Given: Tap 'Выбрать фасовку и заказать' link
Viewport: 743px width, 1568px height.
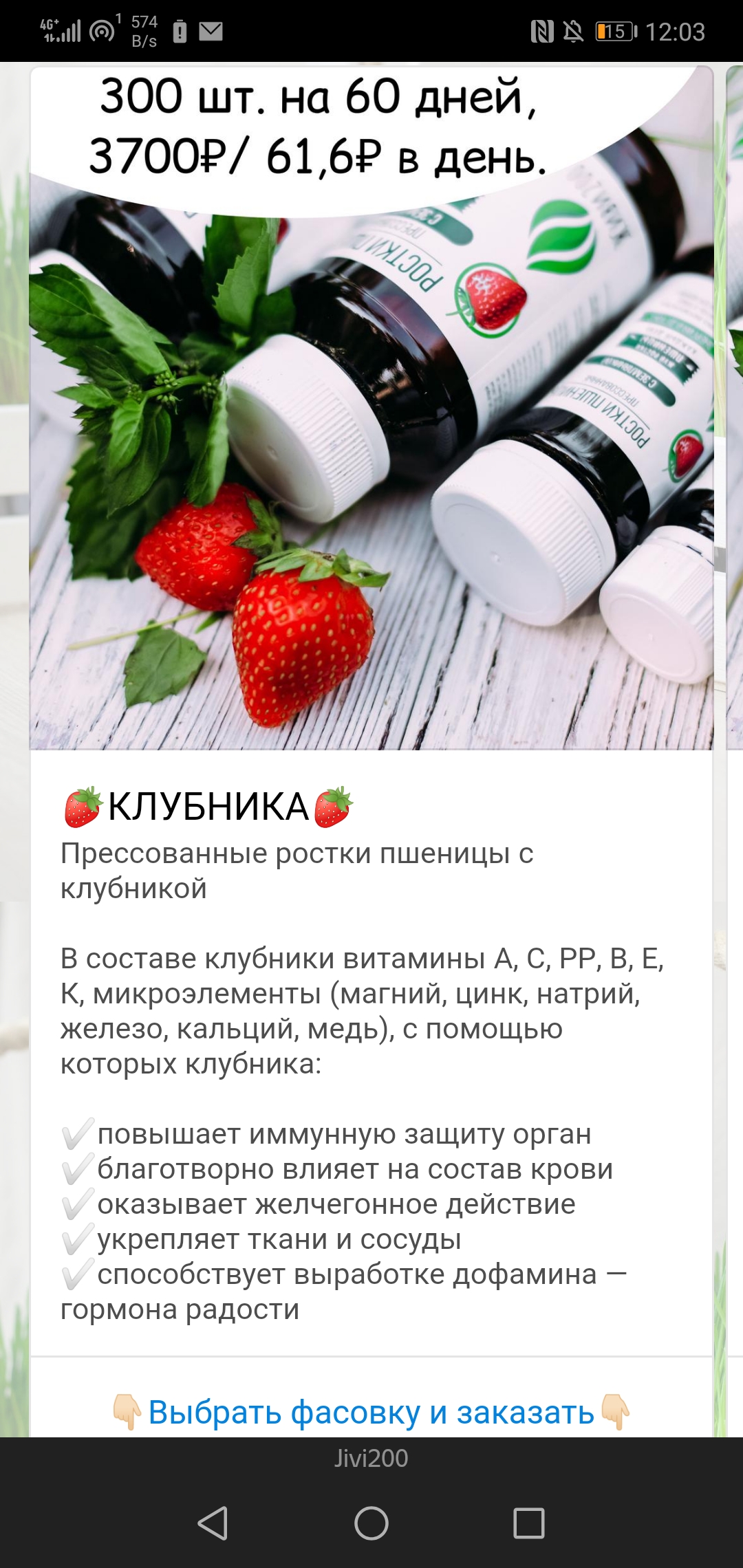Looking at the screenshot, I should point(371,1413).
